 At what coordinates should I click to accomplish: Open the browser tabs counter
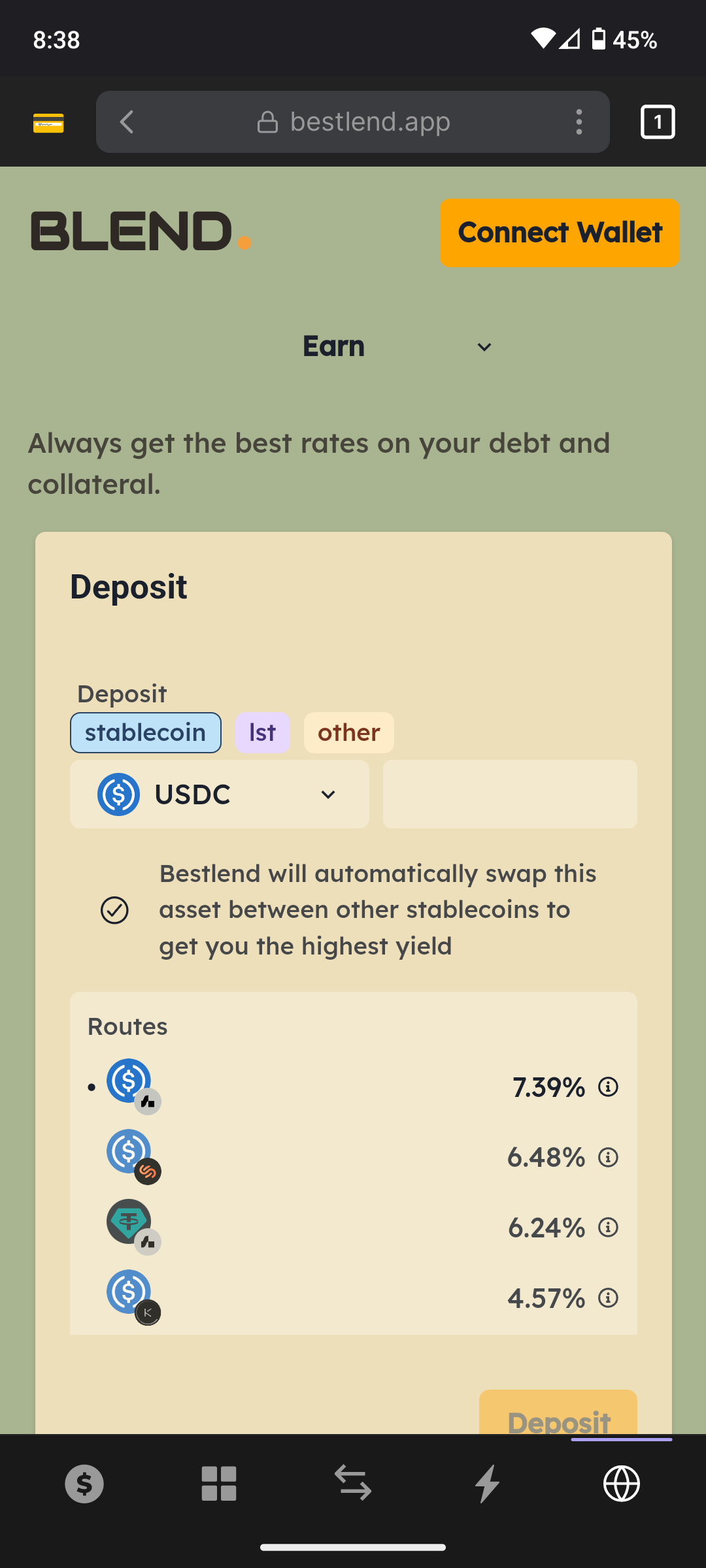pyautogui.click(x=658, y=122)
